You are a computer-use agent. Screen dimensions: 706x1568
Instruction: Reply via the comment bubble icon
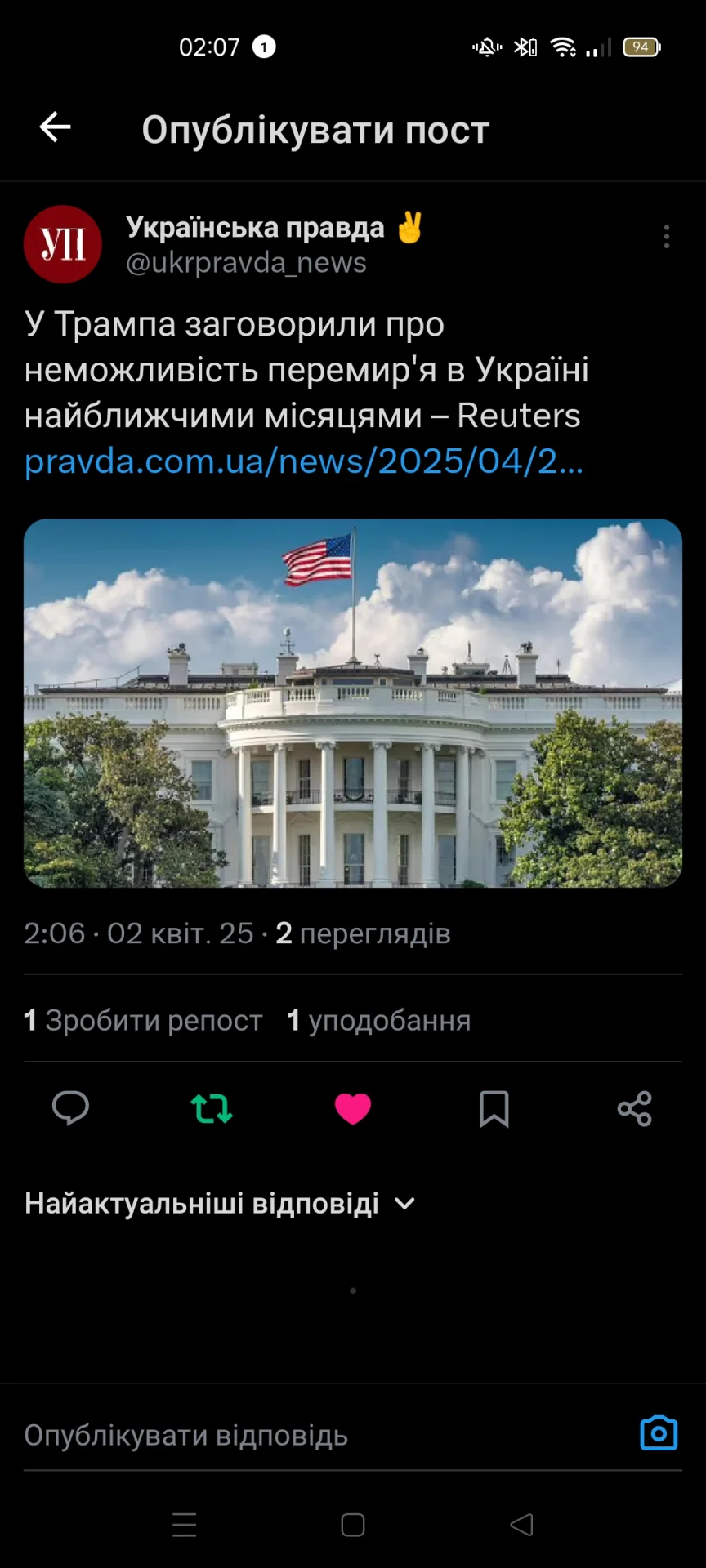(x=70, y=1108)
